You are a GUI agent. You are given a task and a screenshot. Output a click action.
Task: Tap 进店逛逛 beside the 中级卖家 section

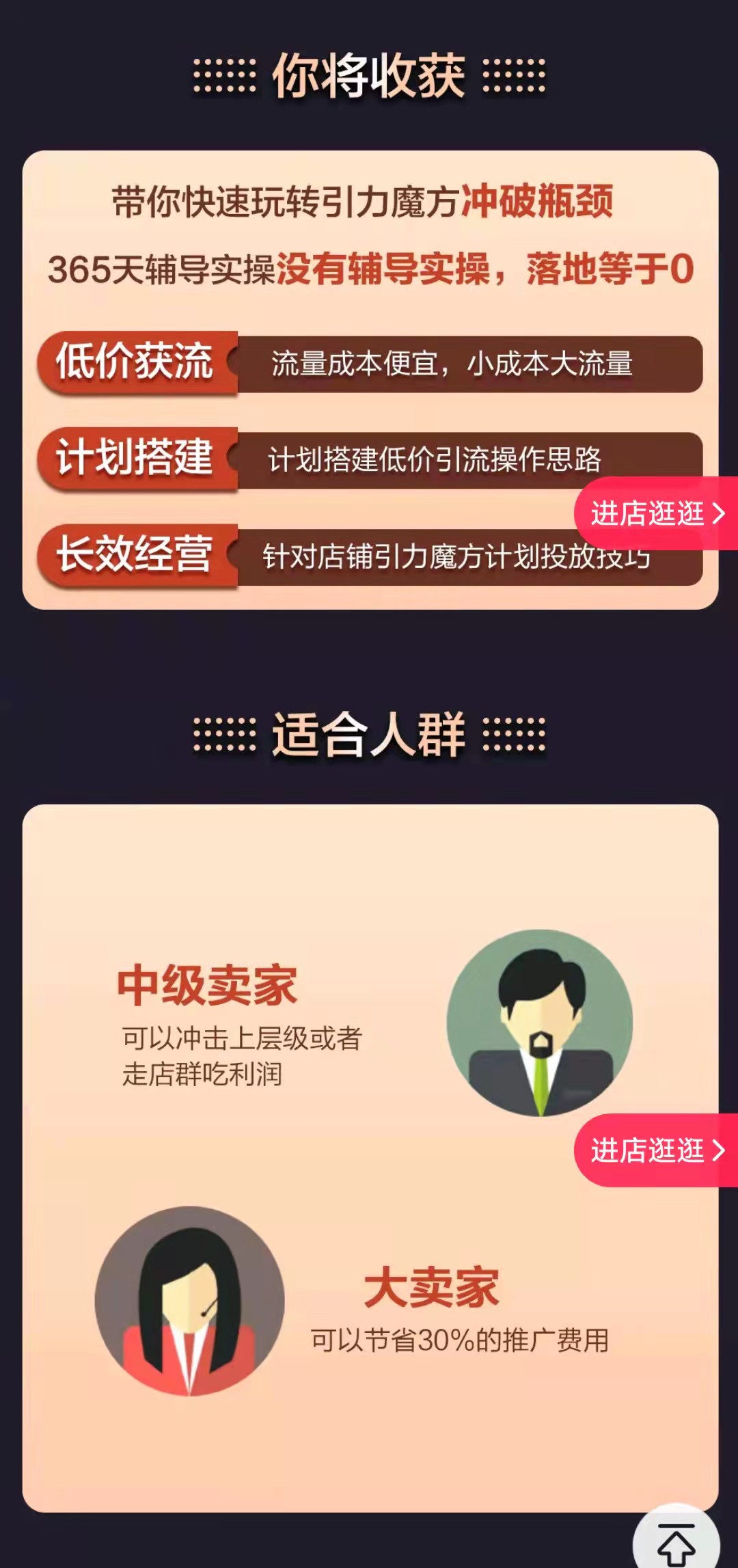[x=656, y=1150]
